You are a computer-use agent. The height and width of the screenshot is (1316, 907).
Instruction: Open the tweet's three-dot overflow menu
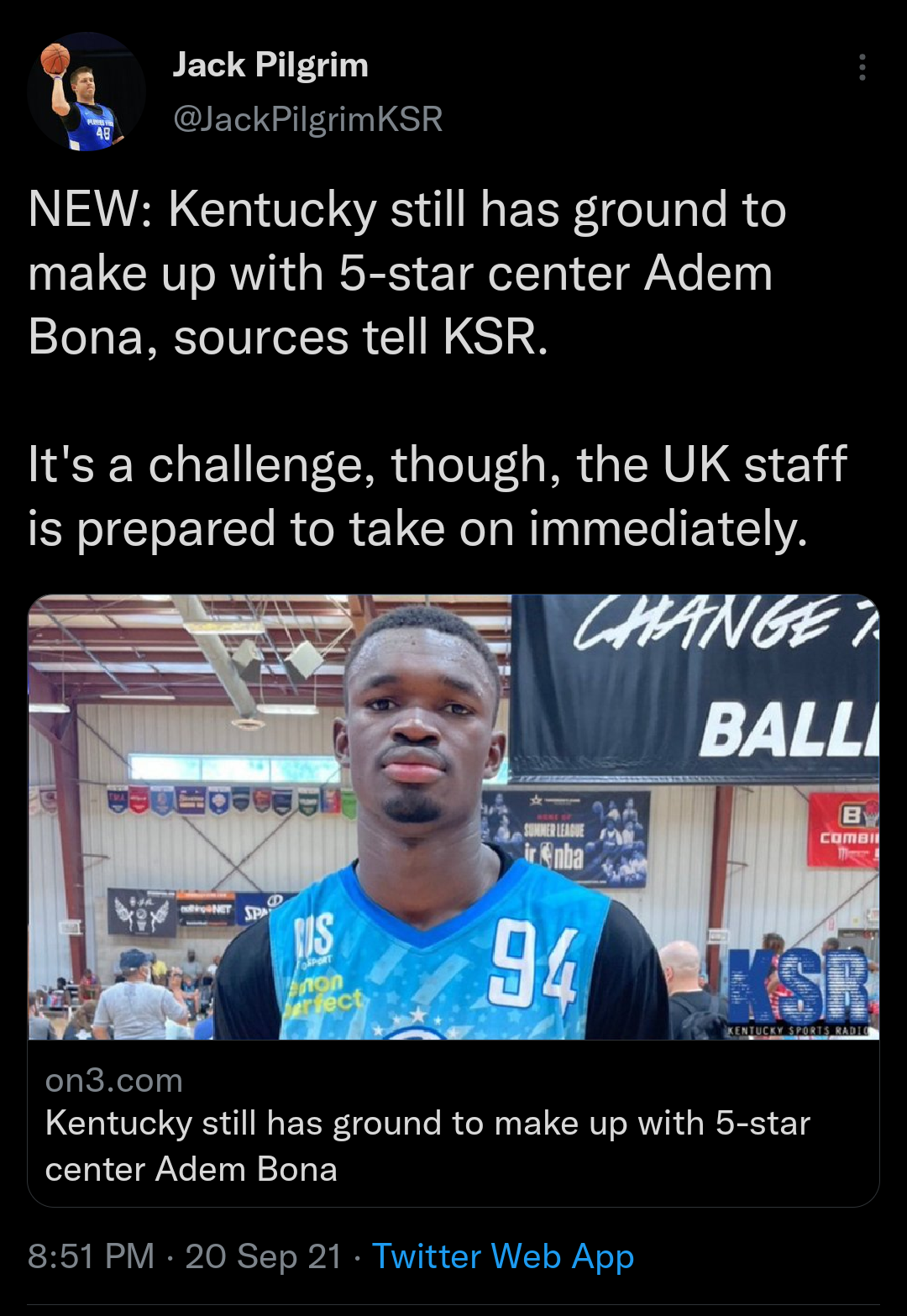coord(862,67)
